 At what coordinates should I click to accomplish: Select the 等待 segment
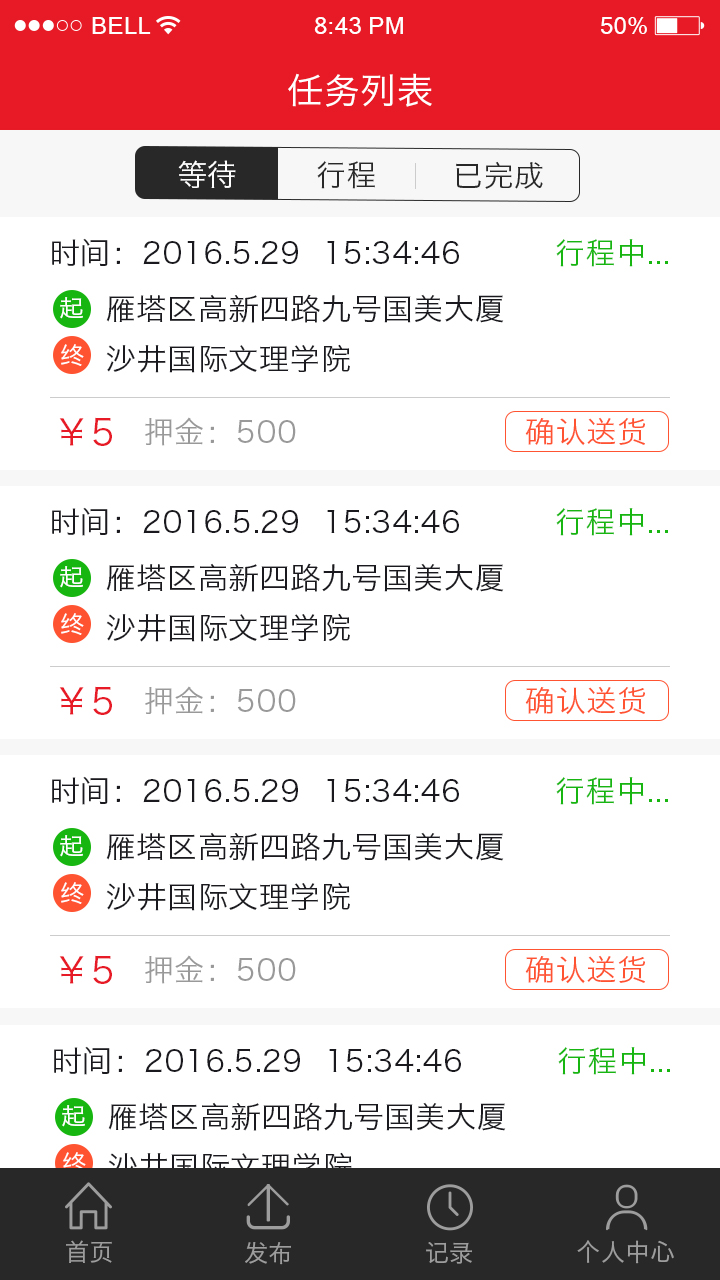(207, 174)
